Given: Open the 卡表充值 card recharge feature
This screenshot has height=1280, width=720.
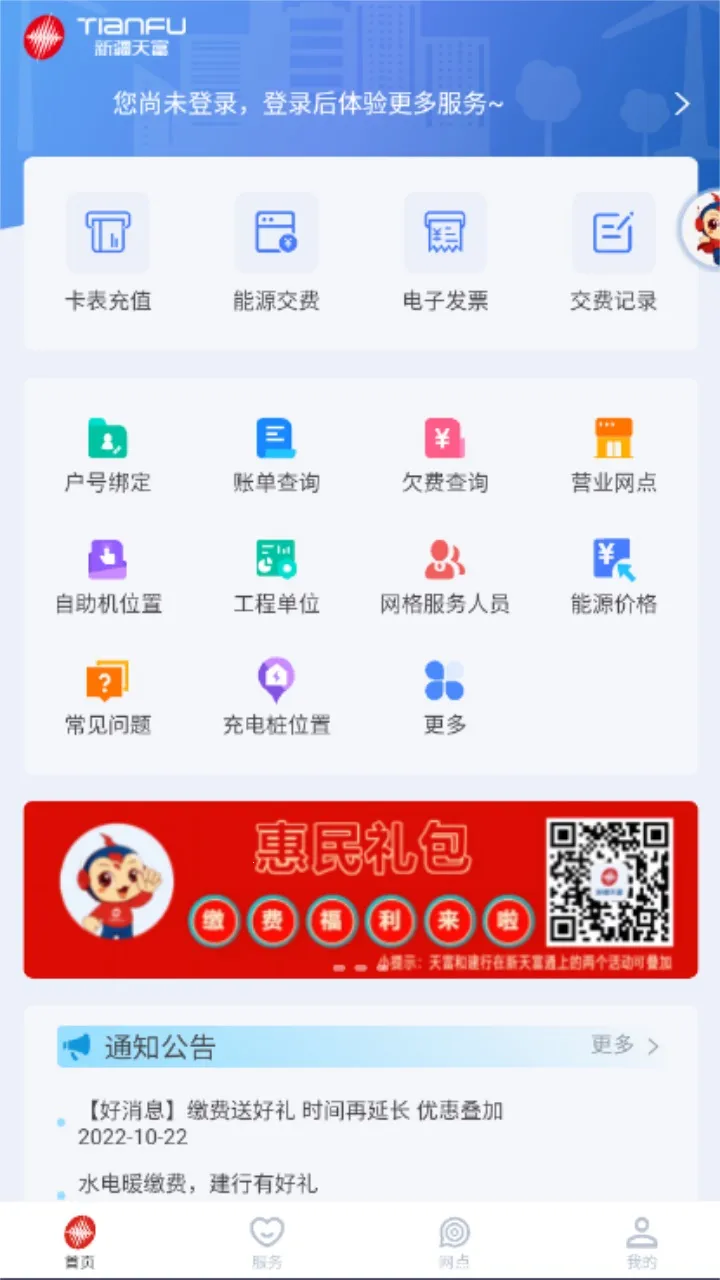Looking at the screenshot, I should [108, 255].
